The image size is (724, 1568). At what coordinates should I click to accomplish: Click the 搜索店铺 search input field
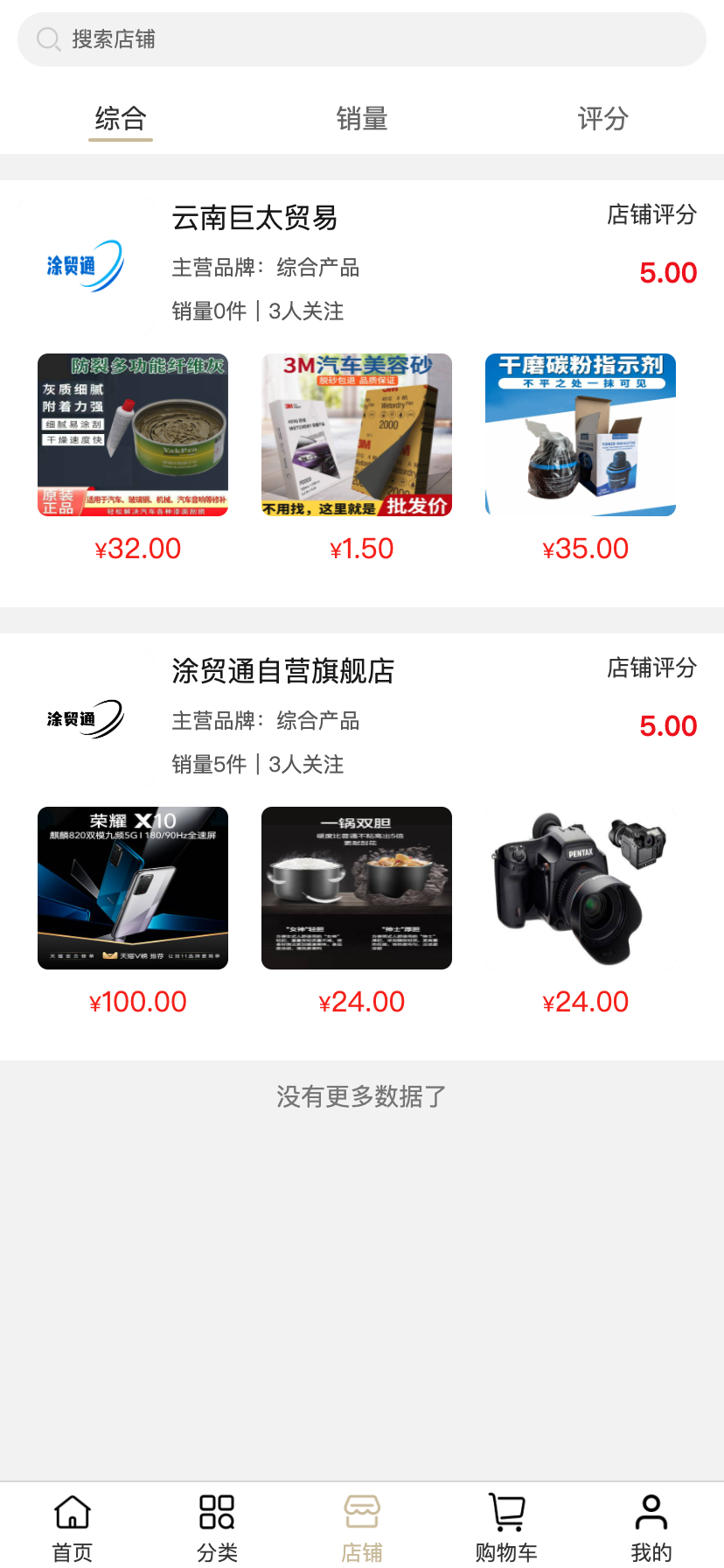[362, 38]
